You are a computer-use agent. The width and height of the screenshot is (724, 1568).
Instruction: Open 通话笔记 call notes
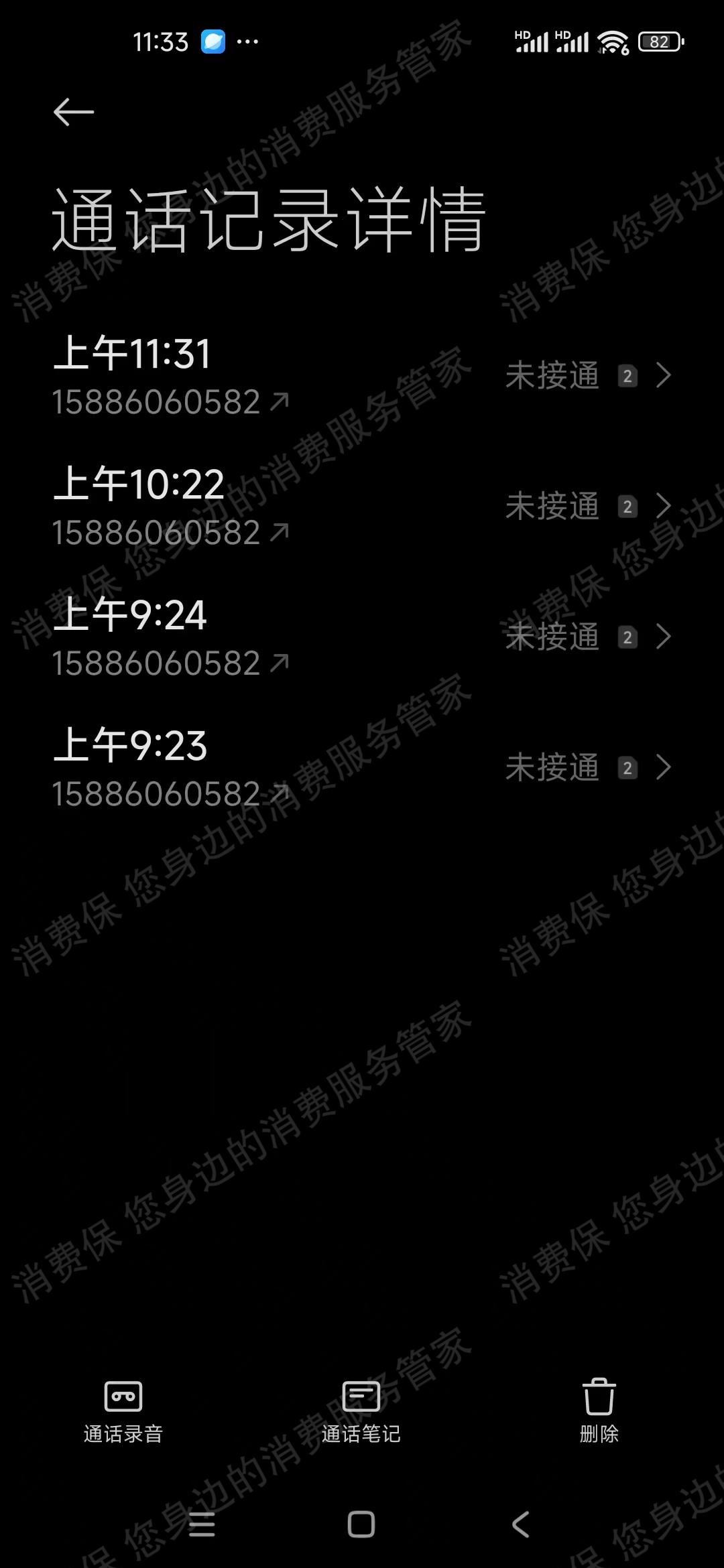[361, 1411]
